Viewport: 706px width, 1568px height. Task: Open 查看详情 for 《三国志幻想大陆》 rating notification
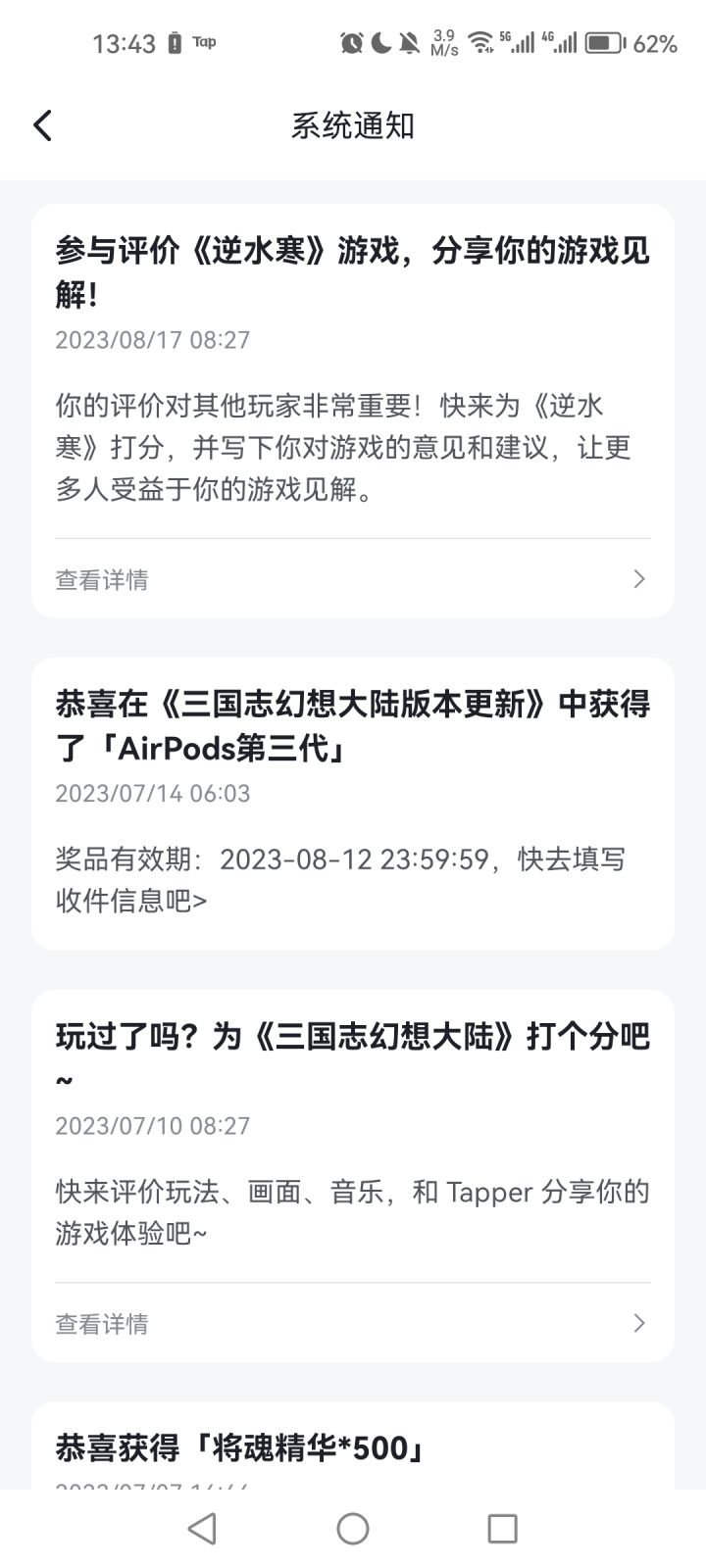[x=352, y=1323]
